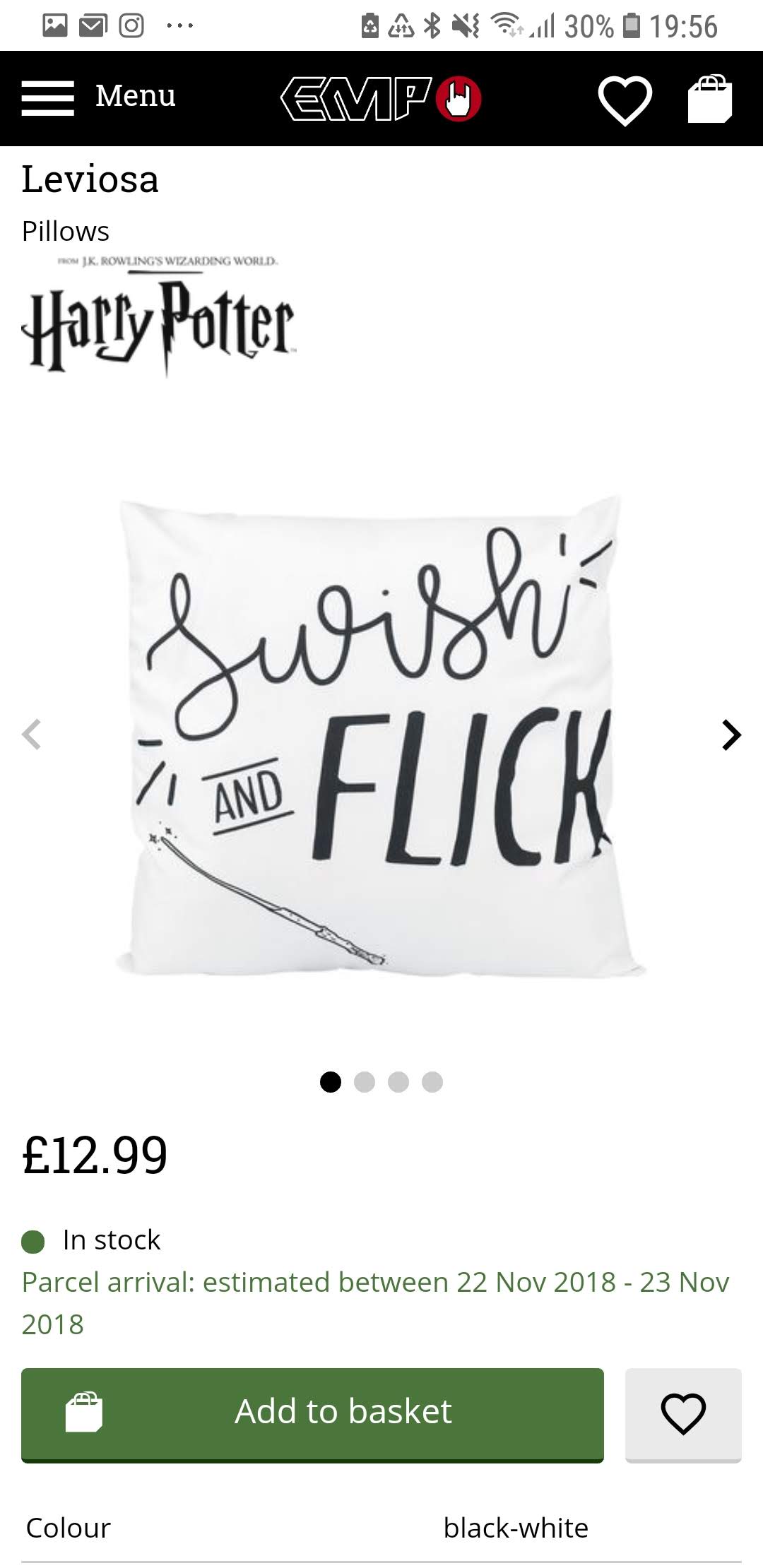Open the Harry Potter brand page
This screenshot has width=763, height=1568.
tap(159, 316)
